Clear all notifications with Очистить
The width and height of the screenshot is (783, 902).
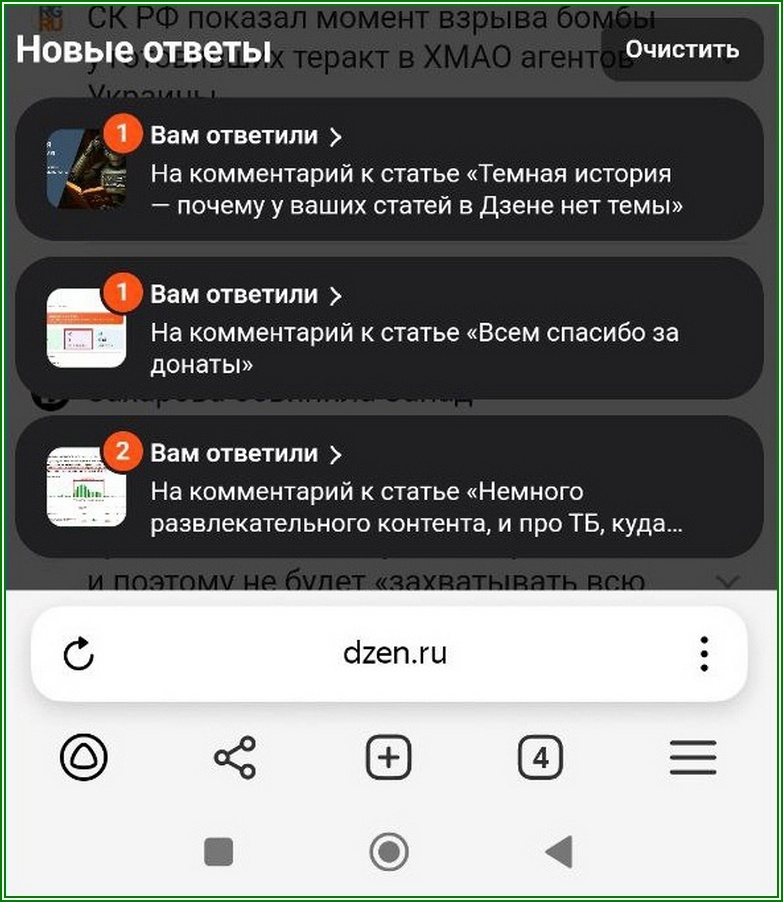click(x=682, y=49)
